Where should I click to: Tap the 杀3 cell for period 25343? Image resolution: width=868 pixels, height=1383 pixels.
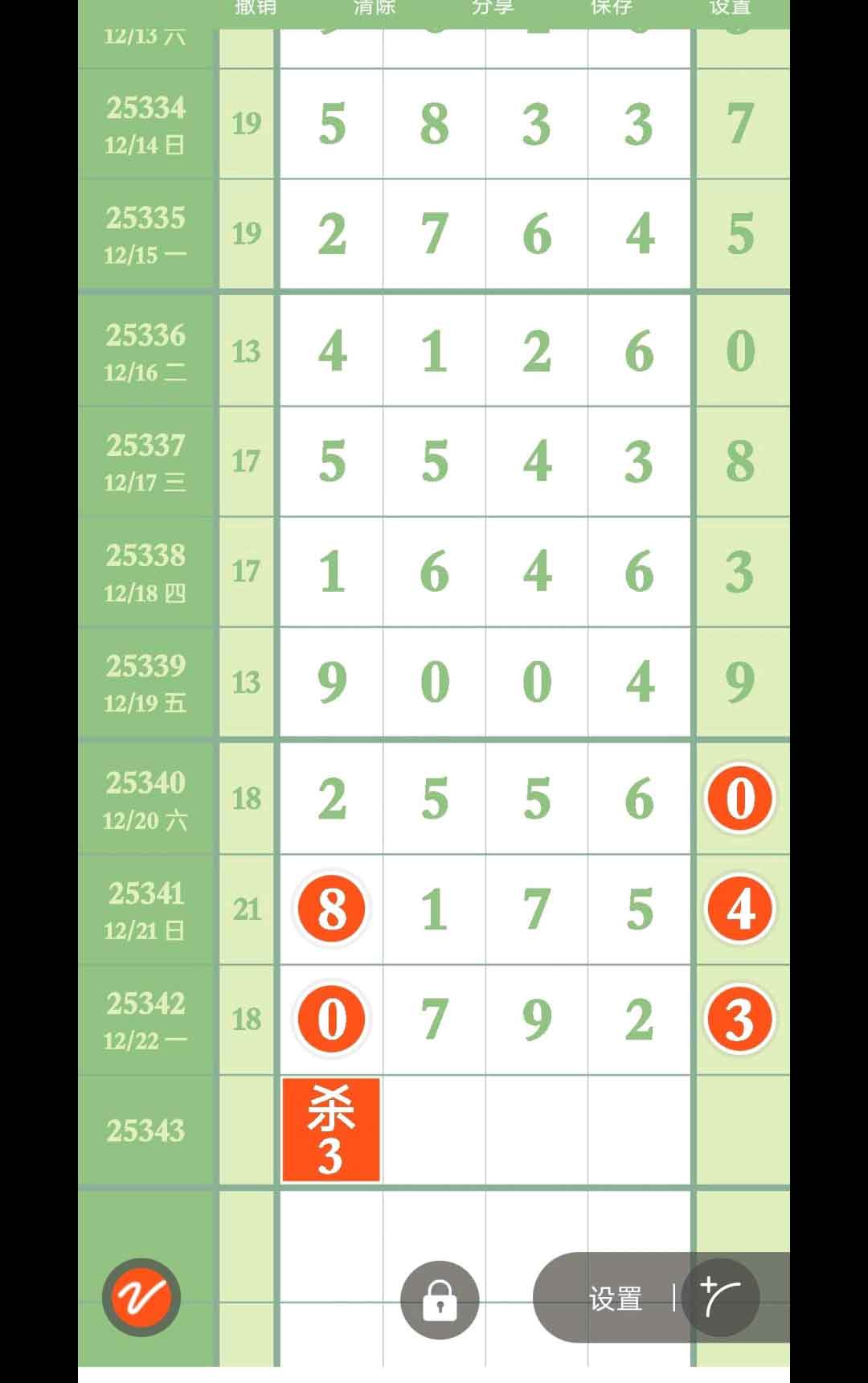tap(331, 1130)
